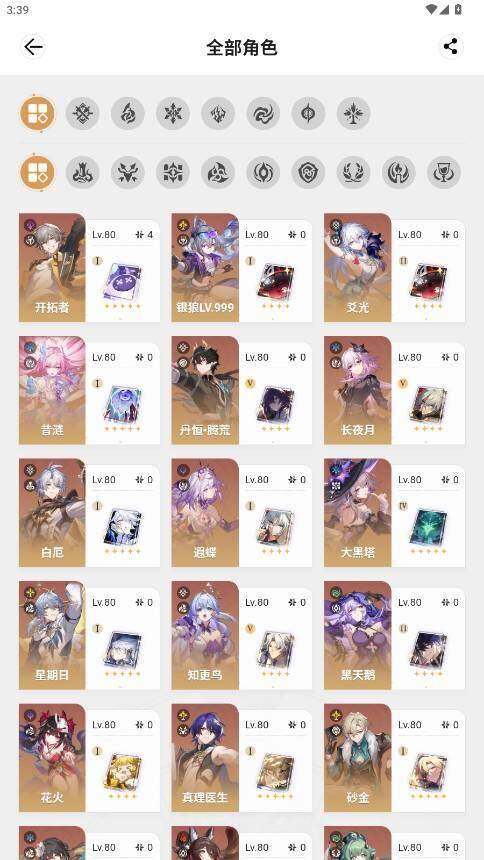Open the 花火 character card
Screen dimensions: 484x860
pos(89,758)
